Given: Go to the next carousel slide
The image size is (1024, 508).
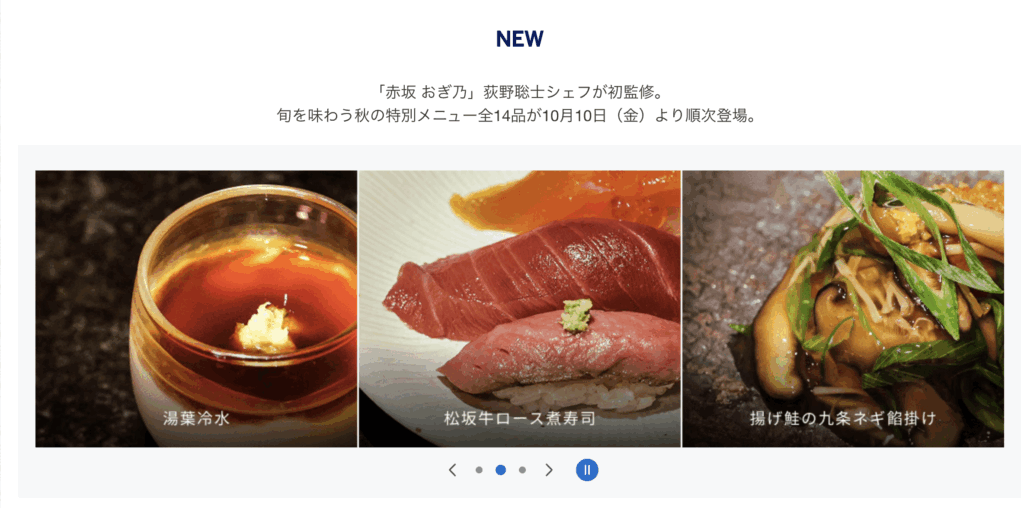Looking at the screenshot, I should pyautogui.click(x=548, y=470).
